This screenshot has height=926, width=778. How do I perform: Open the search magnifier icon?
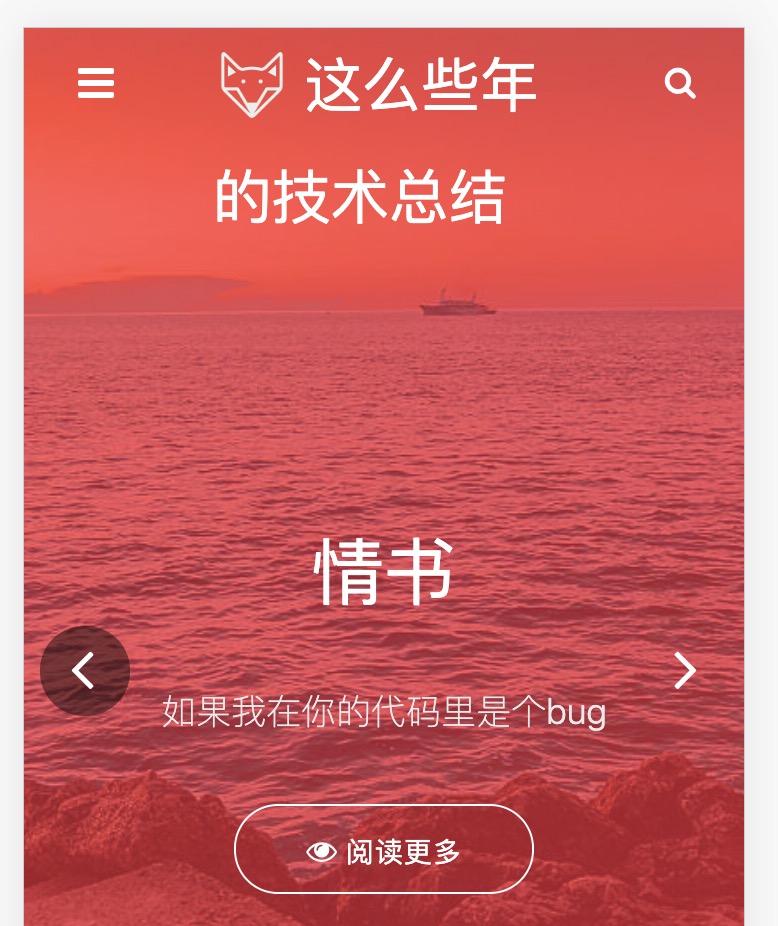tap(680, 83)
